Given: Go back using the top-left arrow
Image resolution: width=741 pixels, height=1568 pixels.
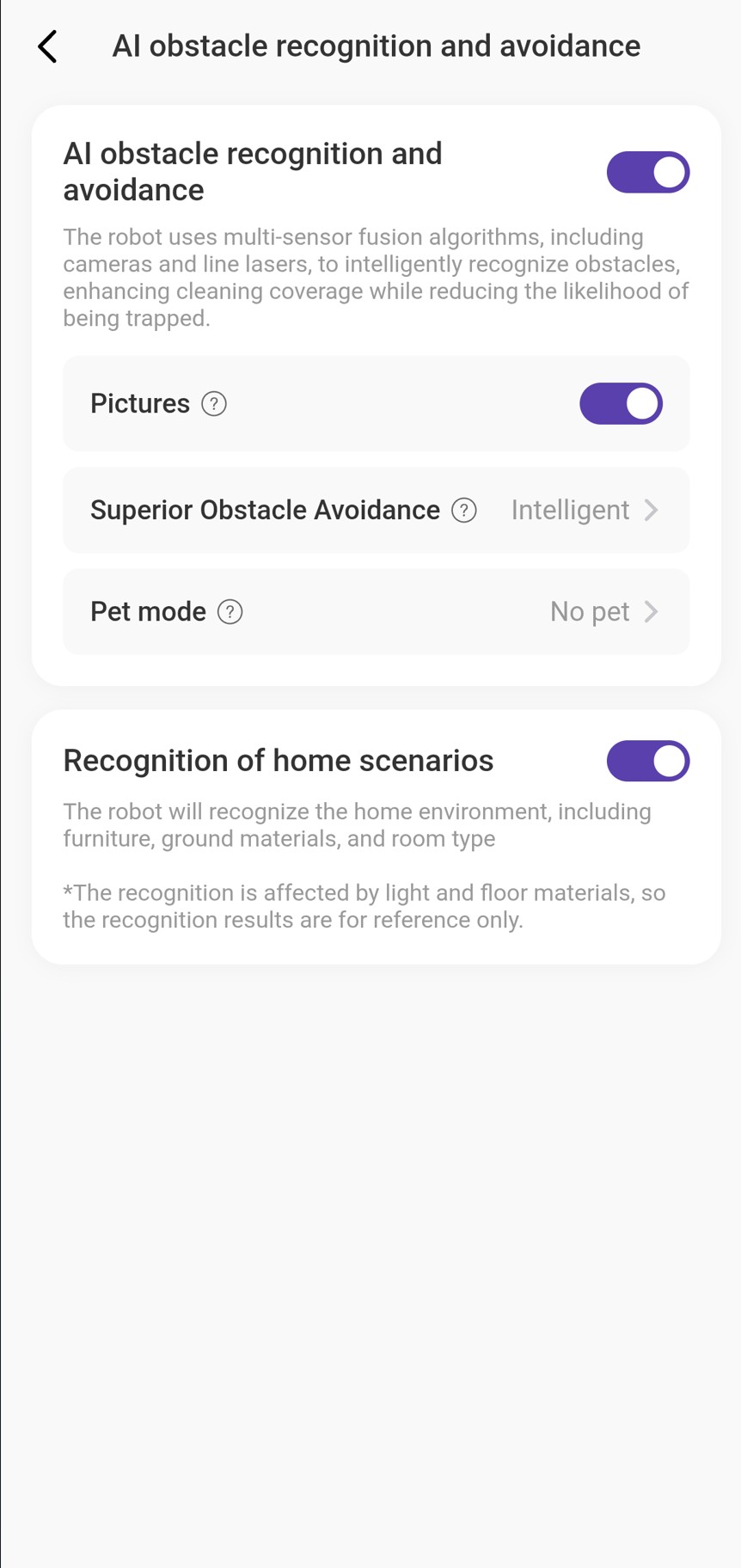Looking at the screenshot, I should pyautogui.click(x=48, y=46).
